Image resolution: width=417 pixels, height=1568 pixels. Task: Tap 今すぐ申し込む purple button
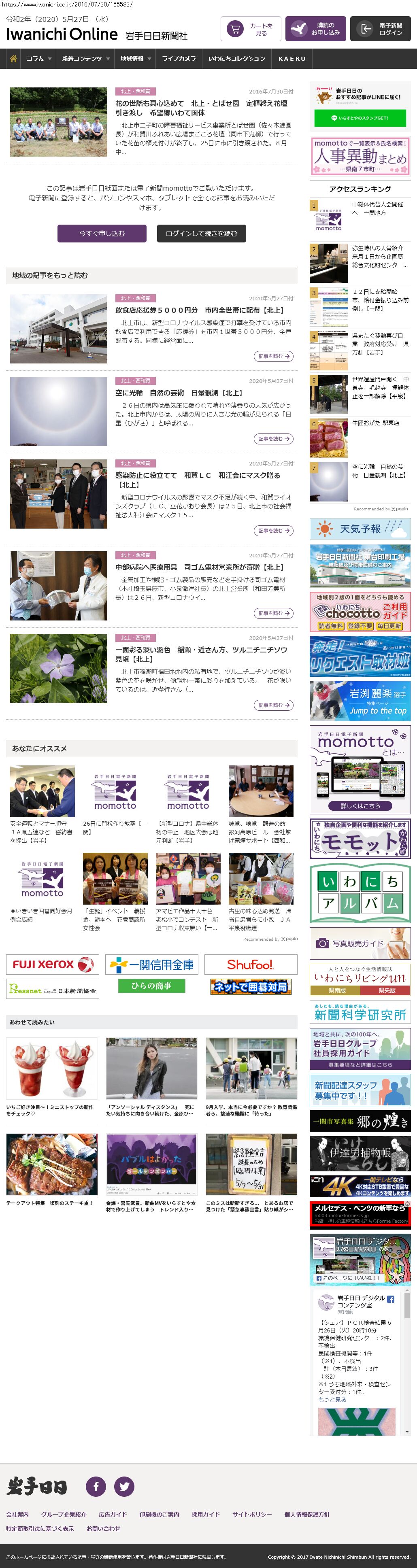(x=102, y=233)
